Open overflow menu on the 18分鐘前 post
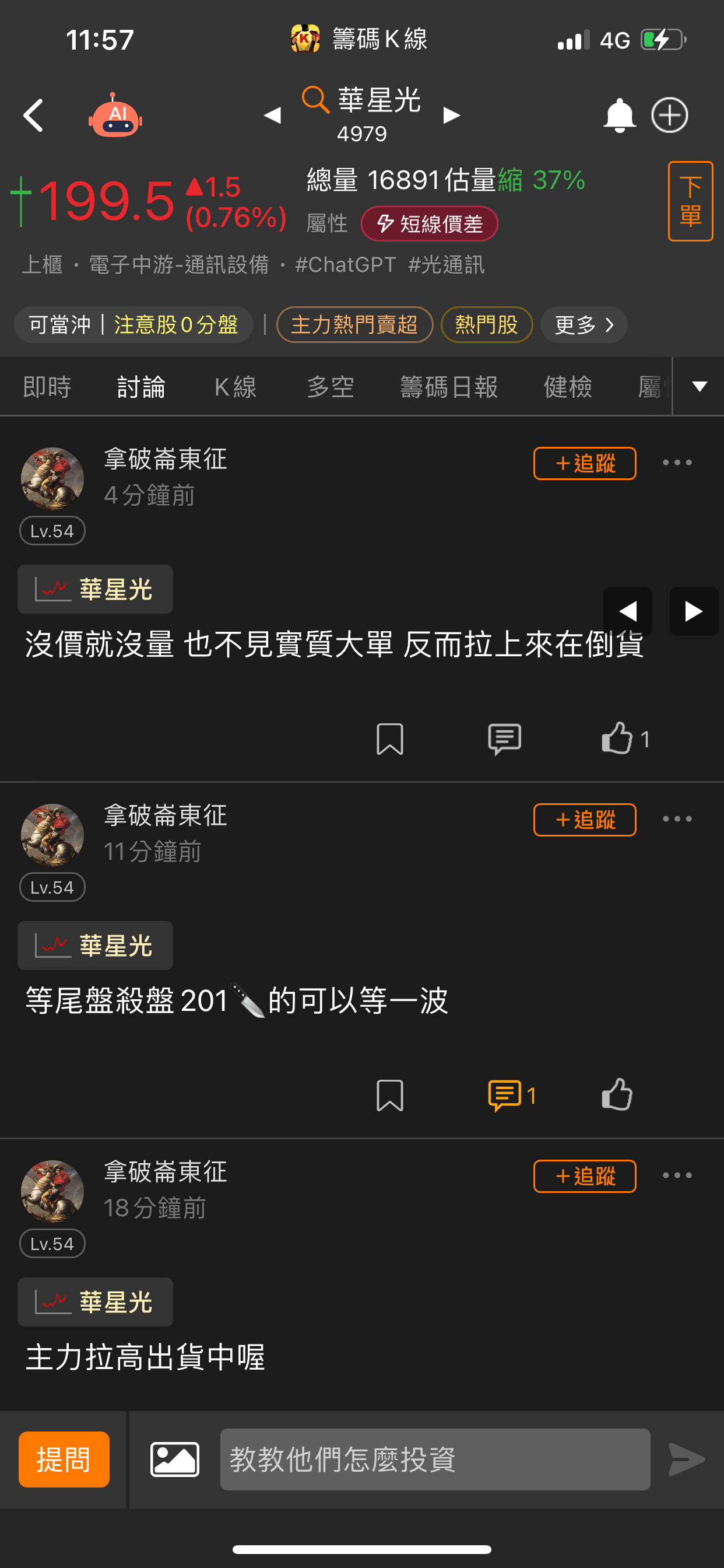Screen dimensions: 724x1568 [677, 1175]
